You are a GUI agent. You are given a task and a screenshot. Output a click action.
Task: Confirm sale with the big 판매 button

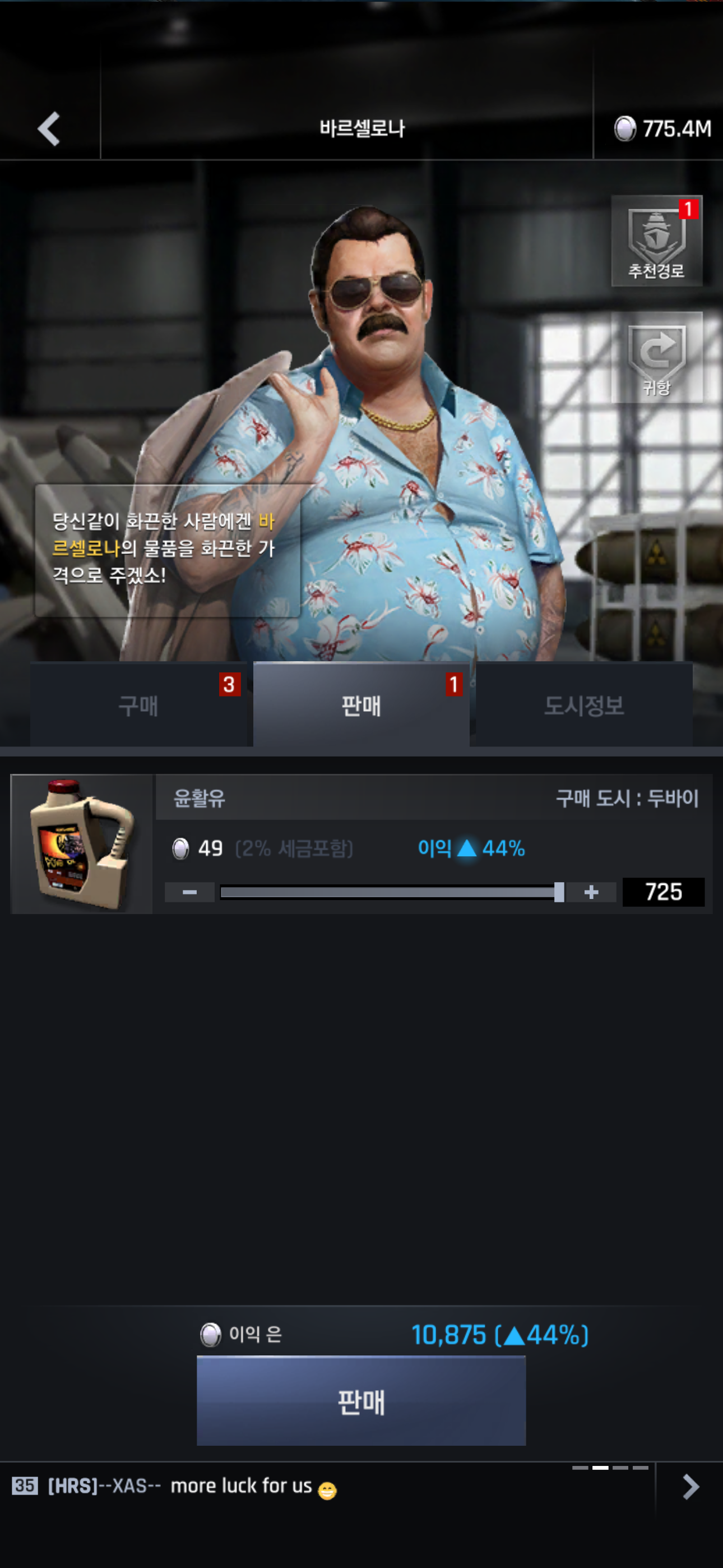361,1401
